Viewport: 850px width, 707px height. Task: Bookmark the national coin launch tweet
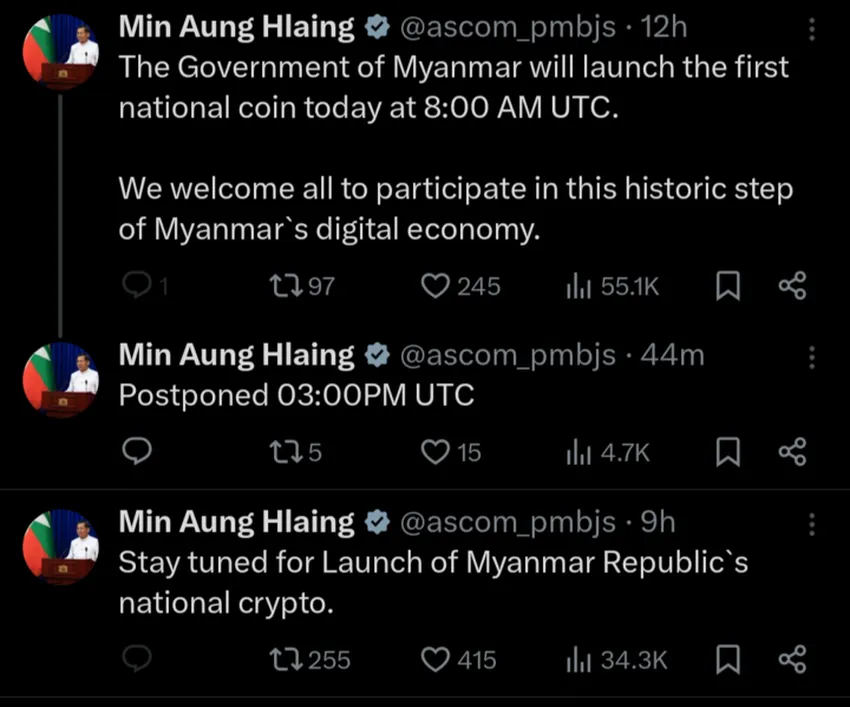pyautogui.click(x=729, y=287)
